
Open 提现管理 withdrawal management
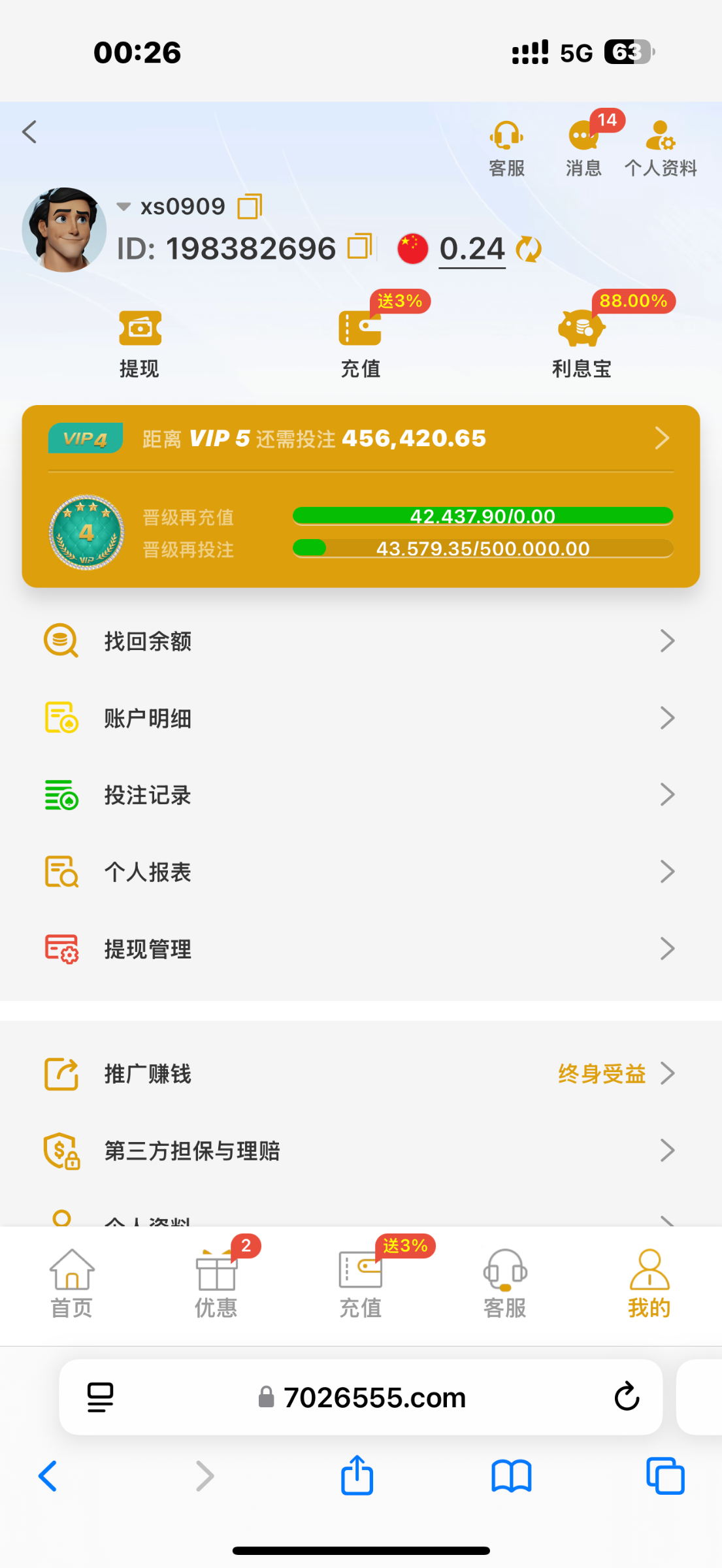(361, 949)
